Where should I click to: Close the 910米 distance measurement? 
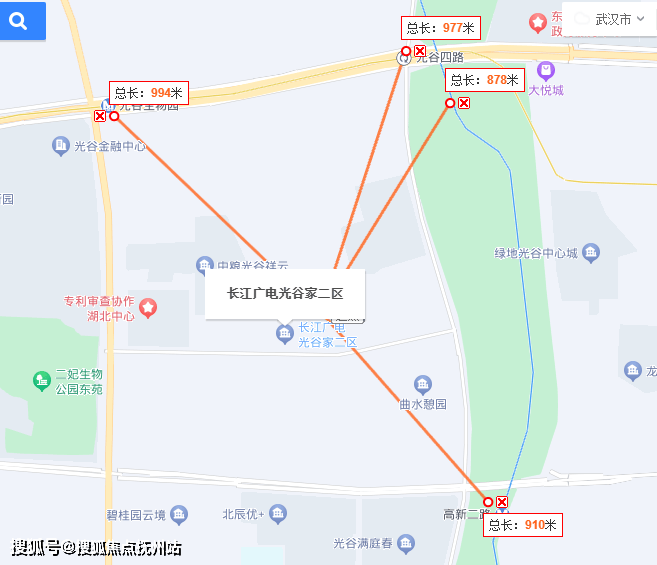pos(502,501)
